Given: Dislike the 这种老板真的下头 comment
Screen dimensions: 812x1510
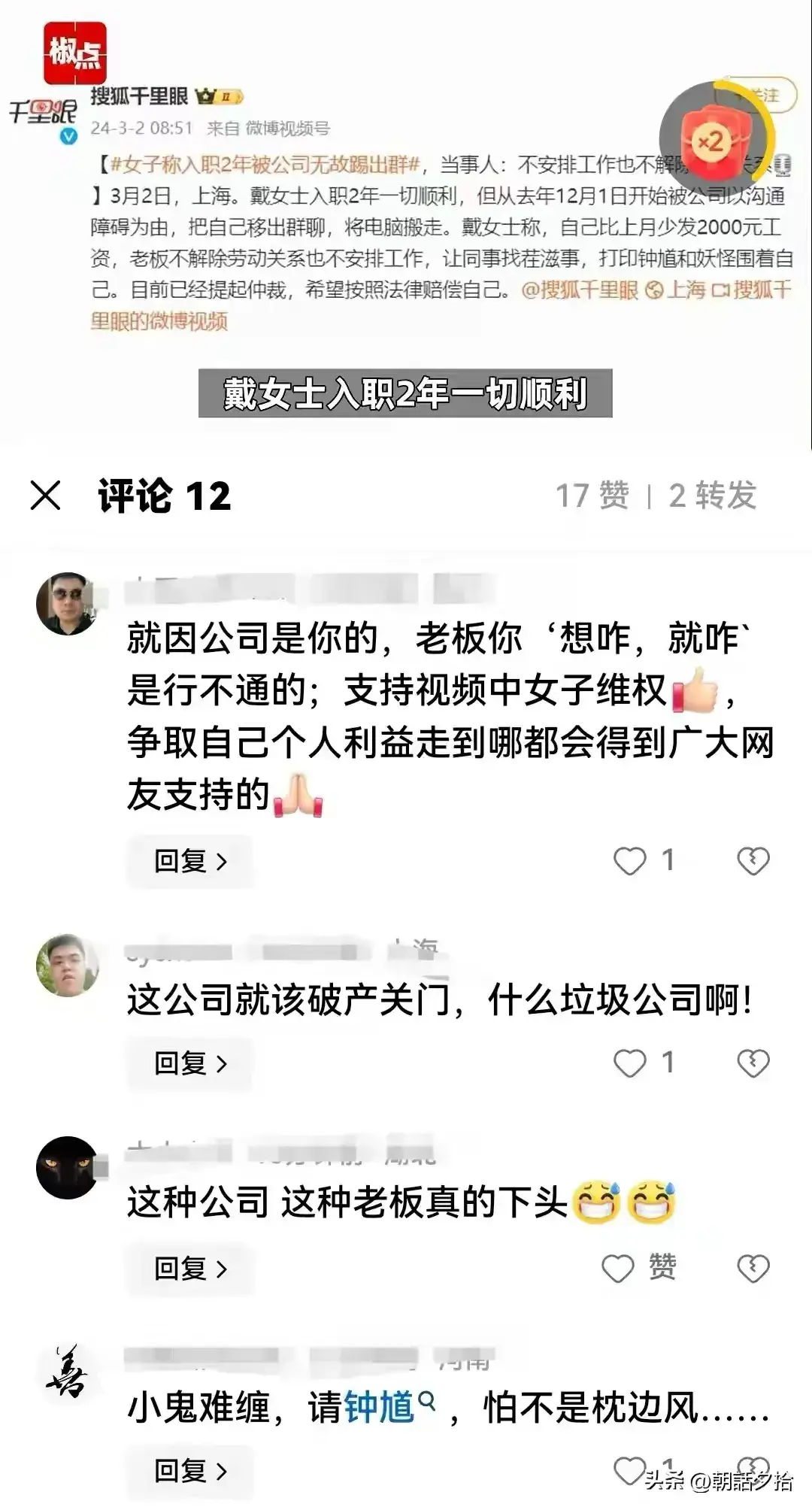Looking at the screenshot, I should point(753,1269).
